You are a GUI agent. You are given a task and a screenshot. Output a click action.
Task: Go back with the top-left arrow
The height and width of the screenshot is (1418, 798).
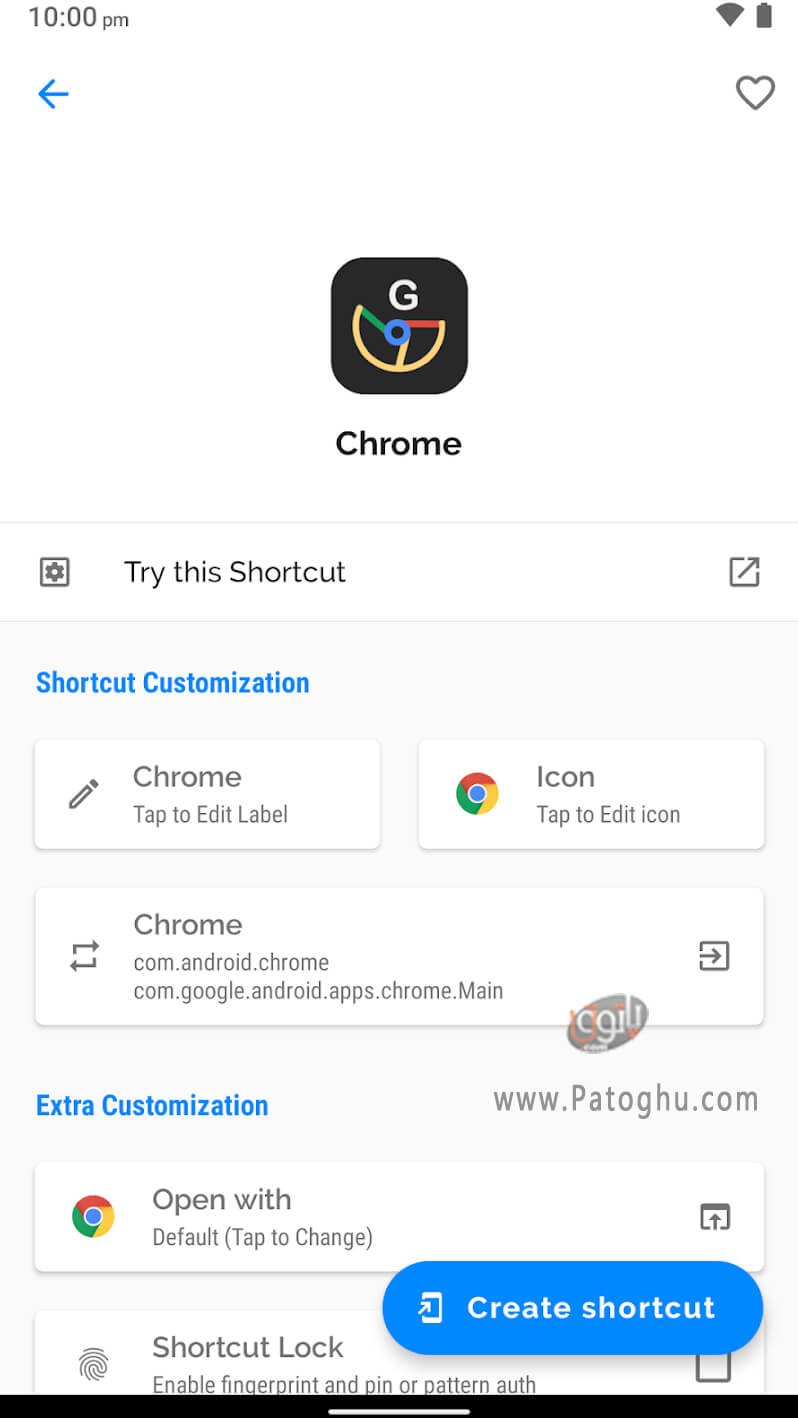53,94
